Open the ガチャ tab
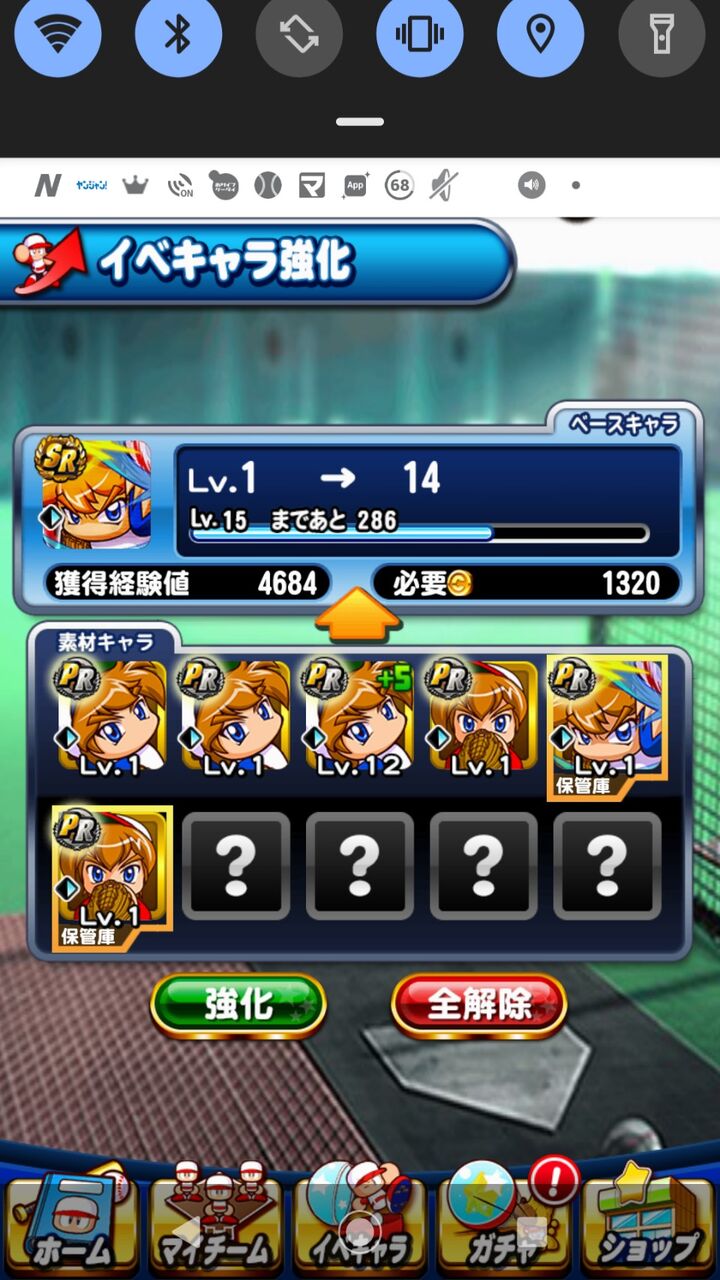The height and width of the screenshot is (1280, 720). click(x=504, y=1222)
